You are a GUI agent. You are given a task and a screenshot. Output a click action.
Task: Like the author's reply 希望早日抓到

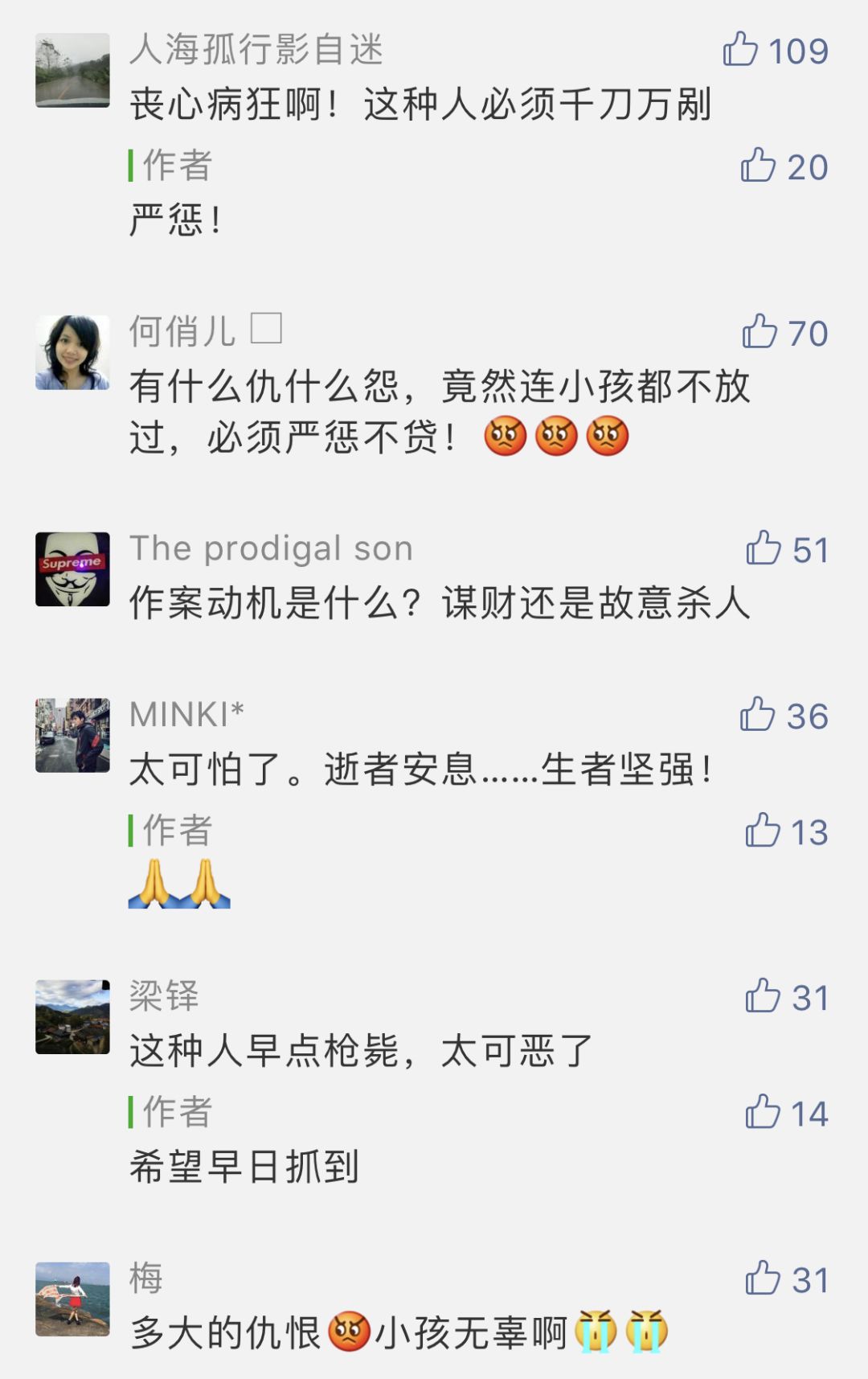pos(763,1112)
